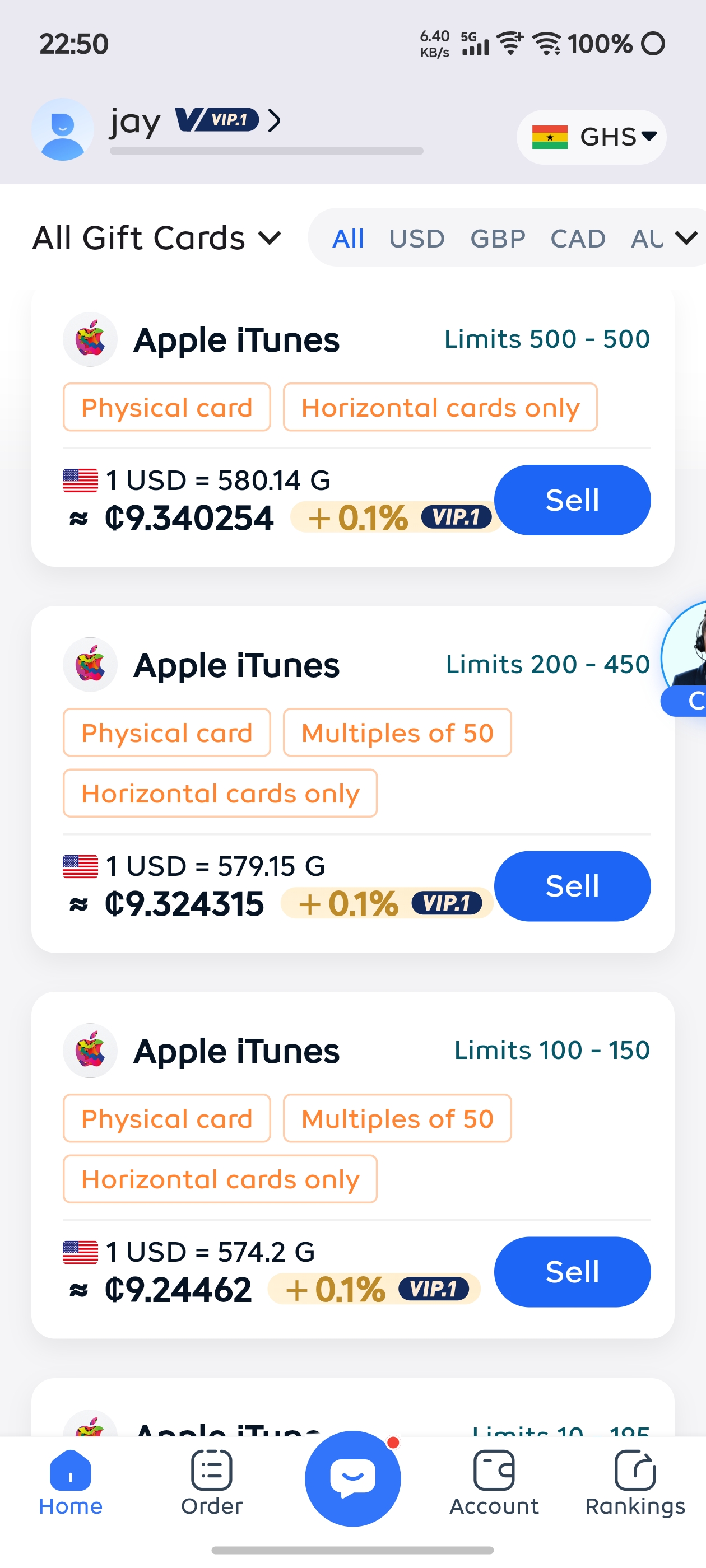The width and height of the screenshot is (706, 1568).
Task: Switch to the Order tab
Action: point(211,1483)
